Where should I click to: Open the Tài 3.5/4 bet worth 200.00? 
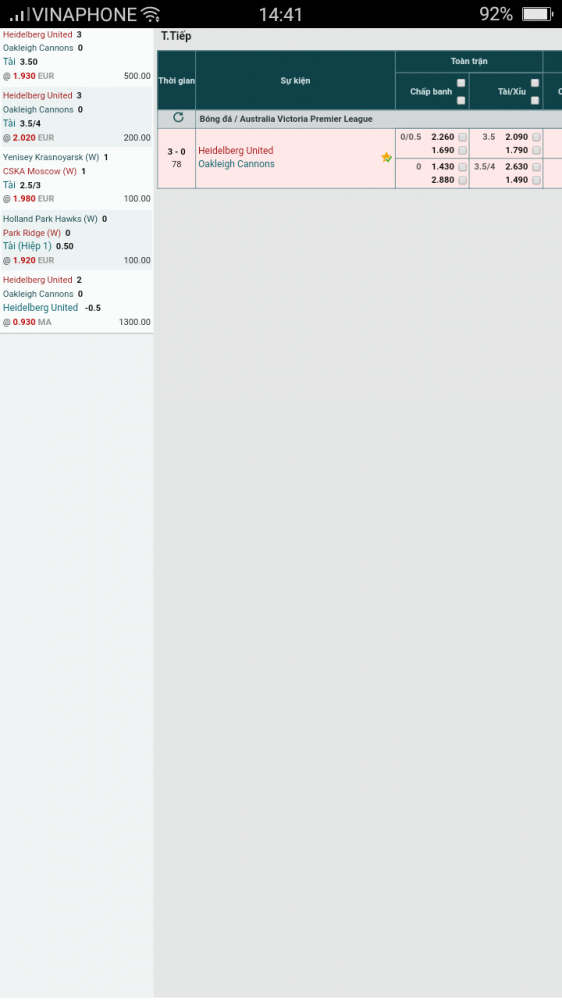pos(77,117)
